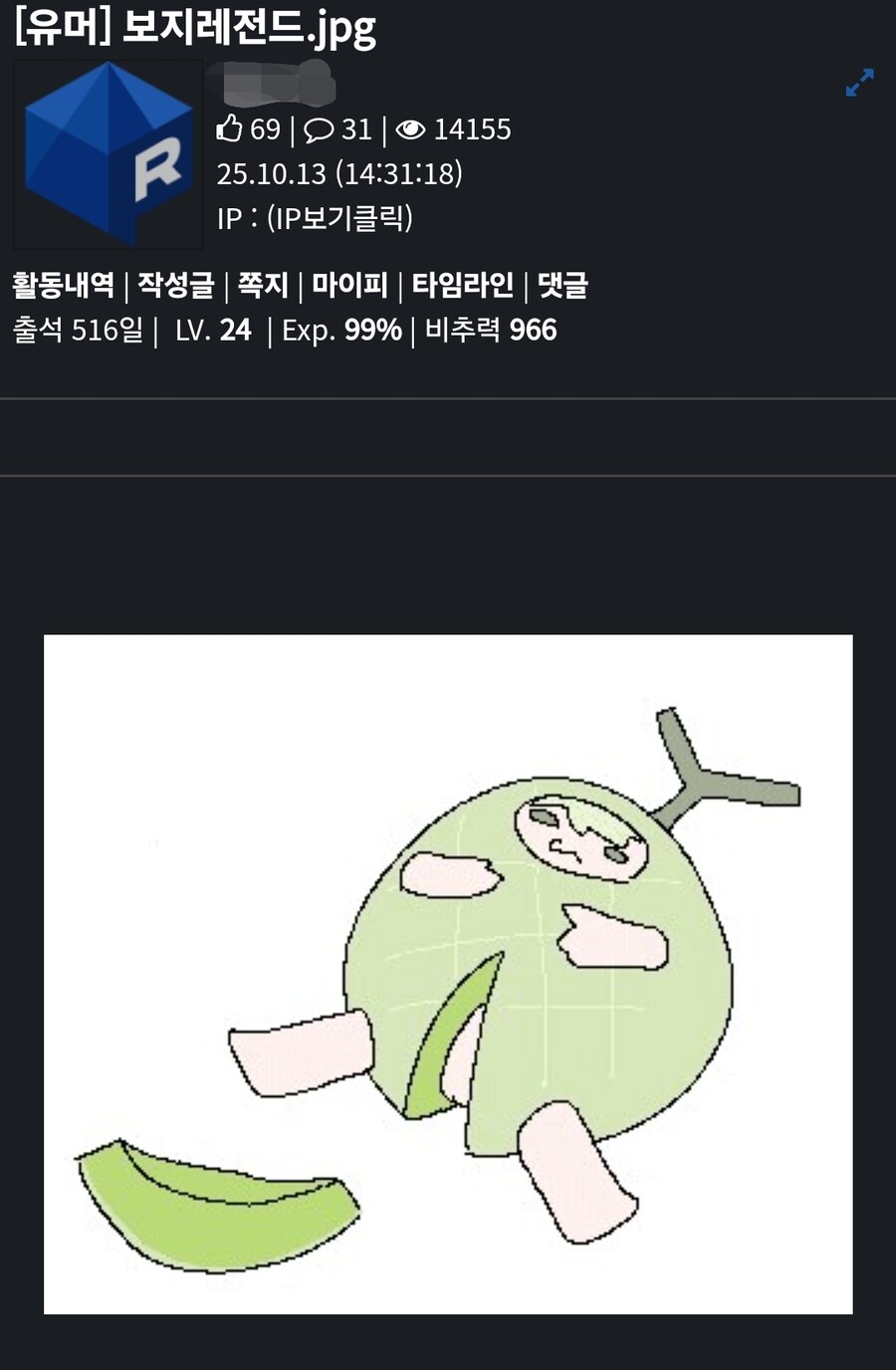
Task: Send a 쪽지 to the author
Action: pos(263,286)
